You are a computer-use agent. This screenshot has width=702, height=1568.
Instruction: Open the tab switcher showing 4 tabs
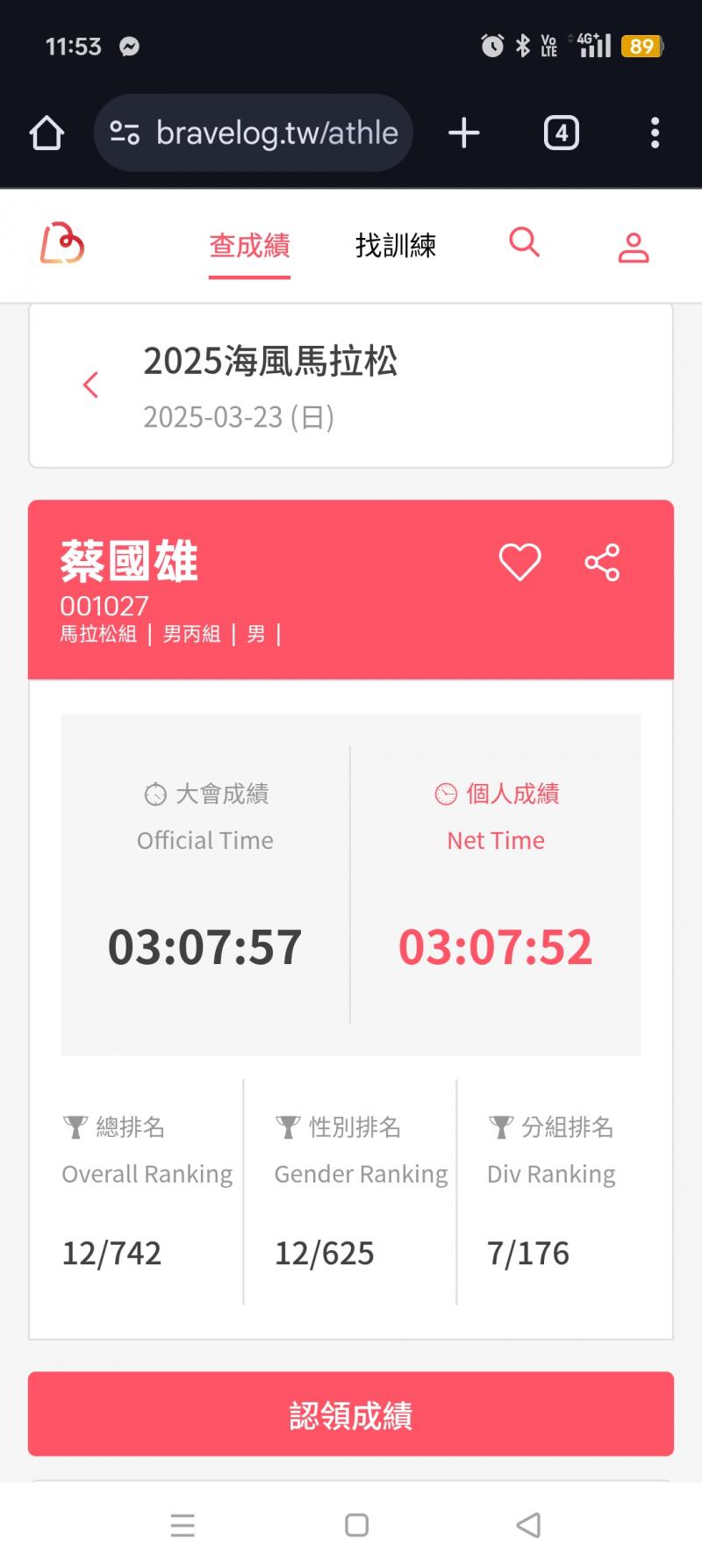coord(562,133)
